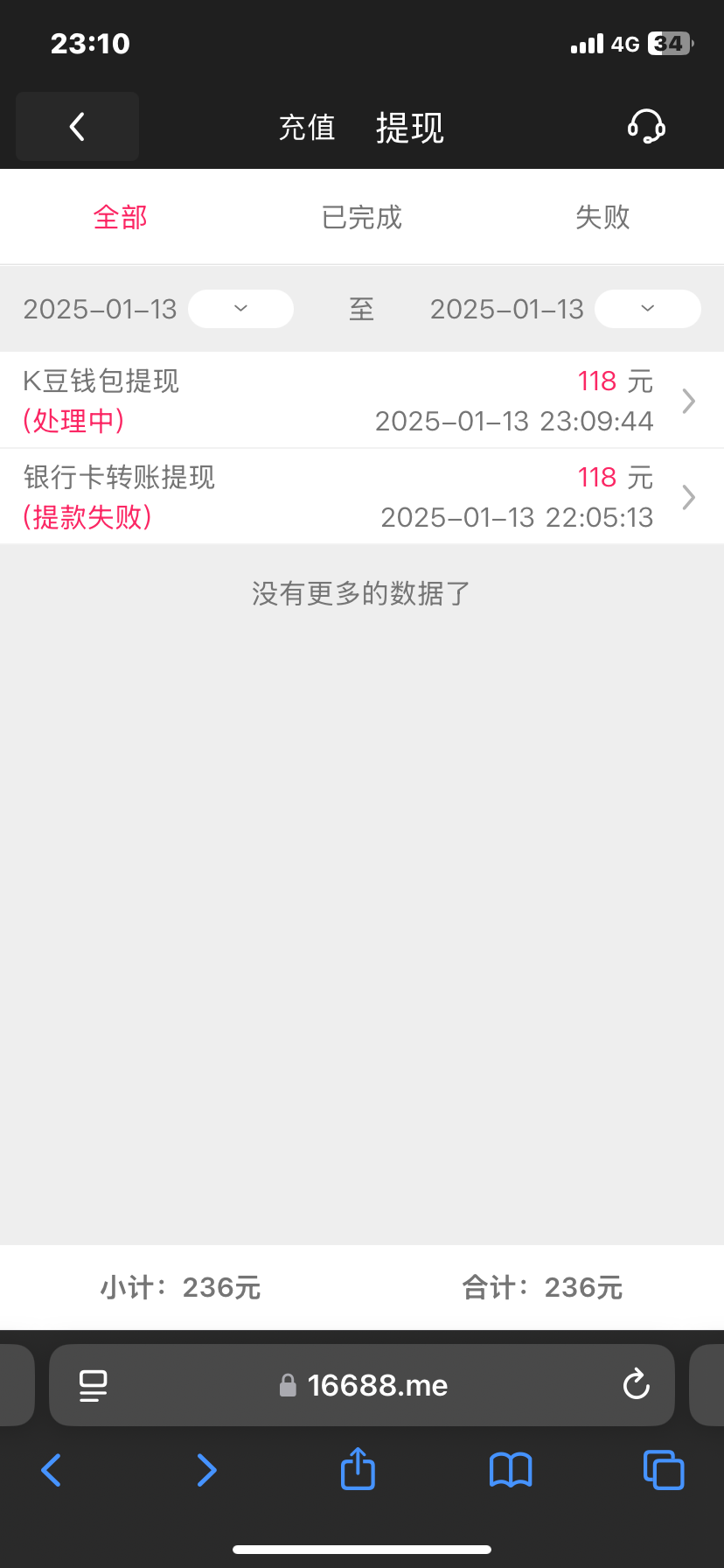Open the 银行卡转账提现 record details
The height and width of the screenshot is (1568, 724).
point(361,497)
